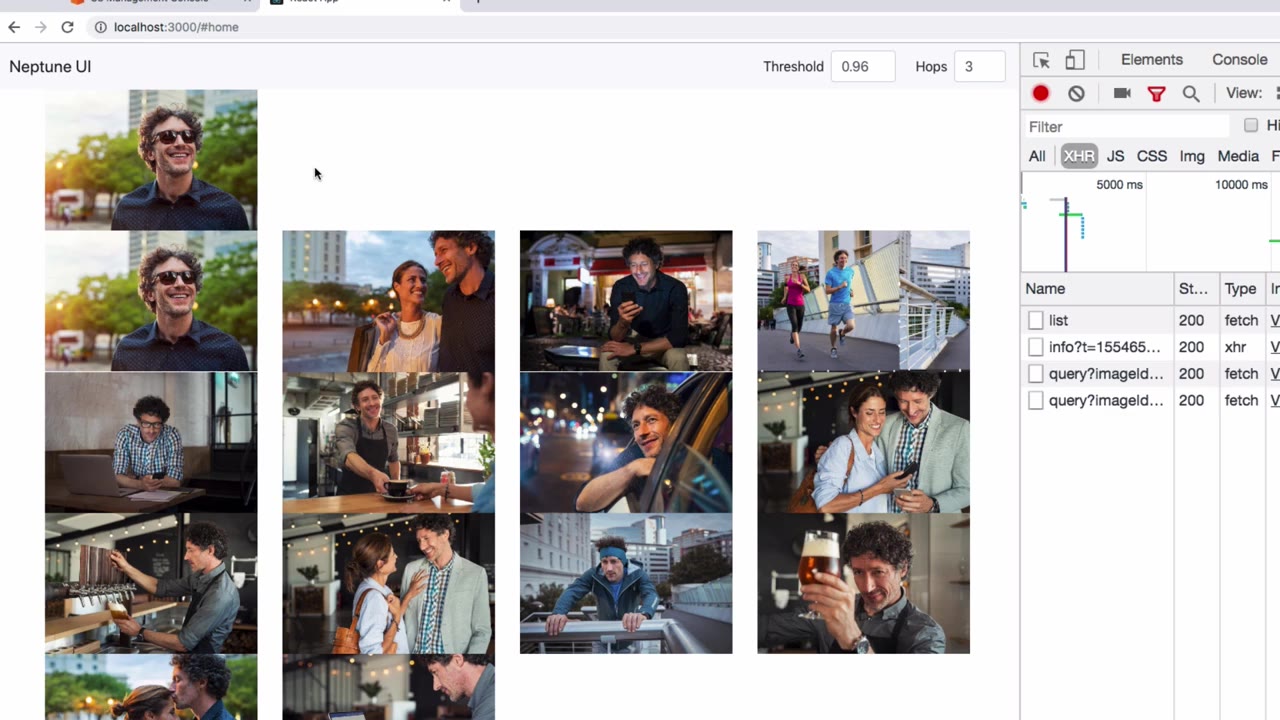Switch to the Elements panel

[x=1151, y=60]
